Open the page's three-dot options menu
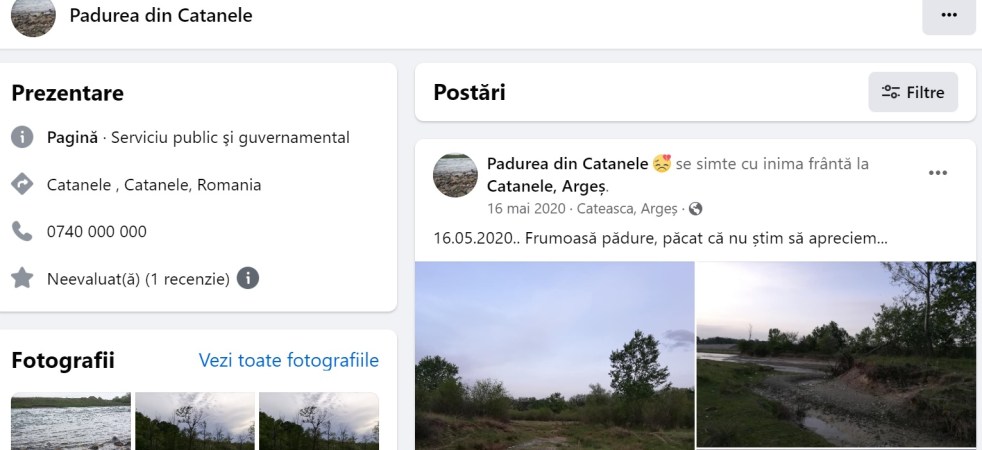The width and height of the screenshot is (982, 450). (x=948, y=15)
